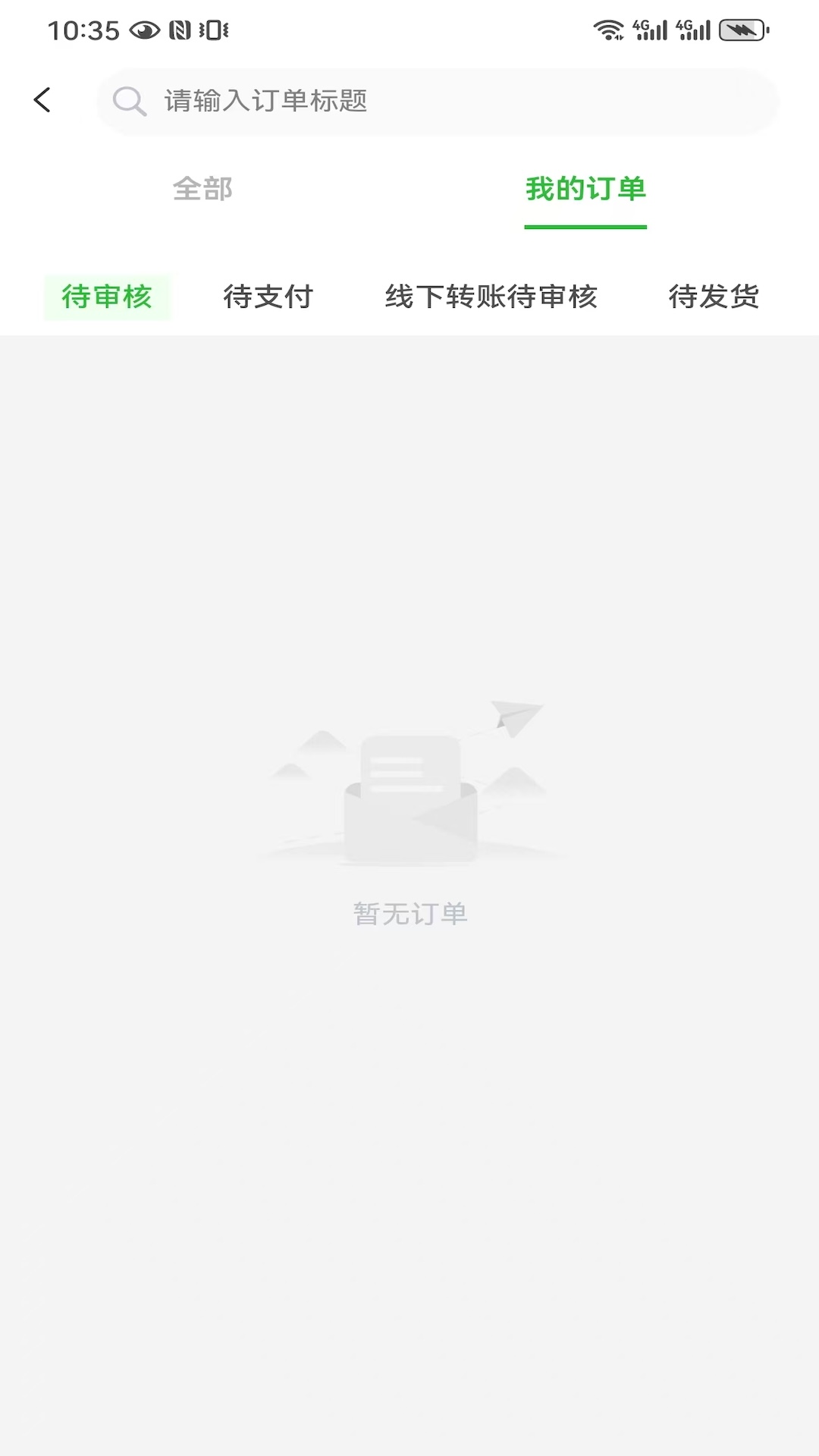The width and height of the screenshot is (819, 1456).
Task: Tap the Wi-Fi status icon
Action: click(x=607, y=29)
